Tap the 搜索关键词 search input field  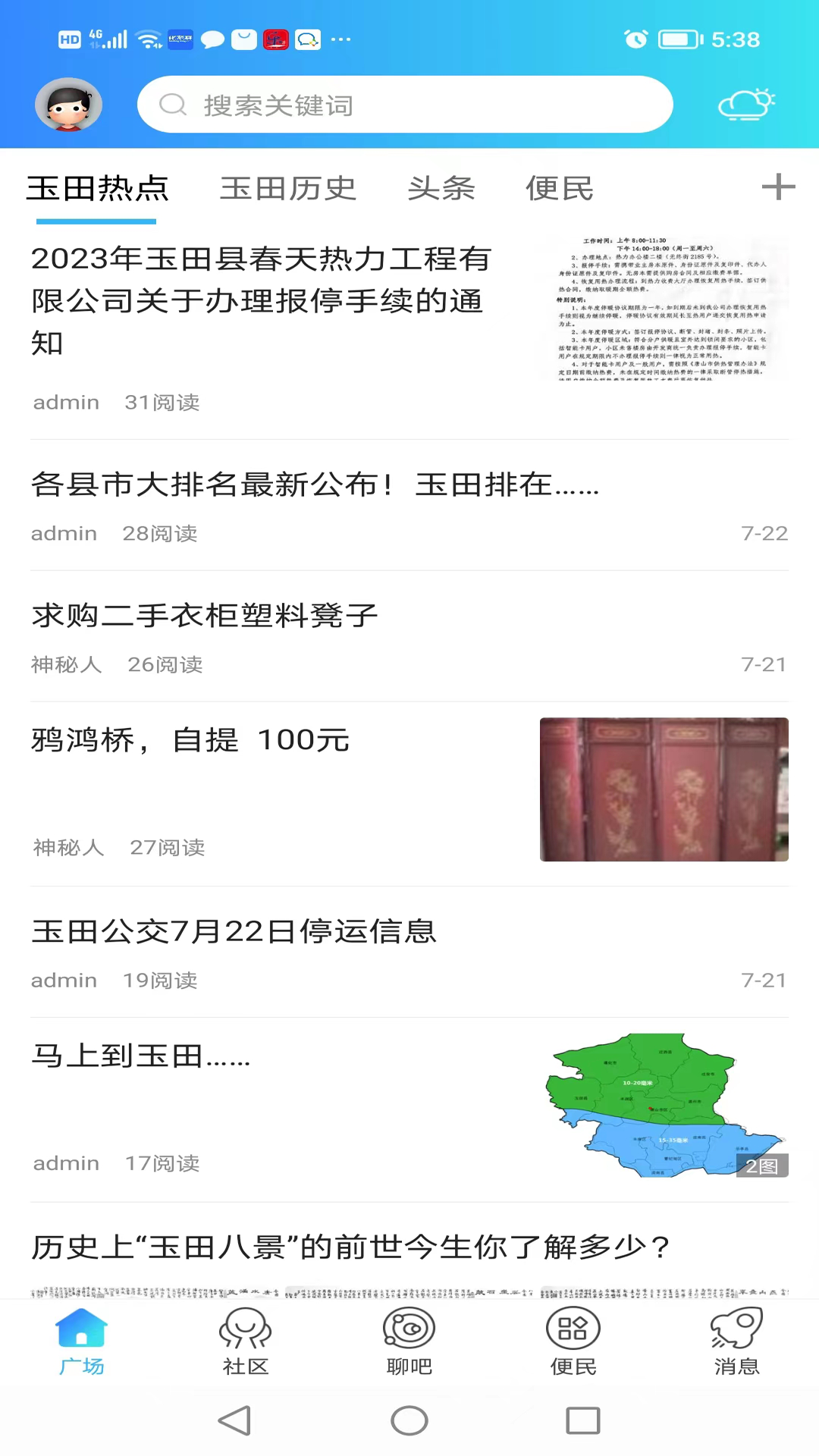click(x=406, y=105)
